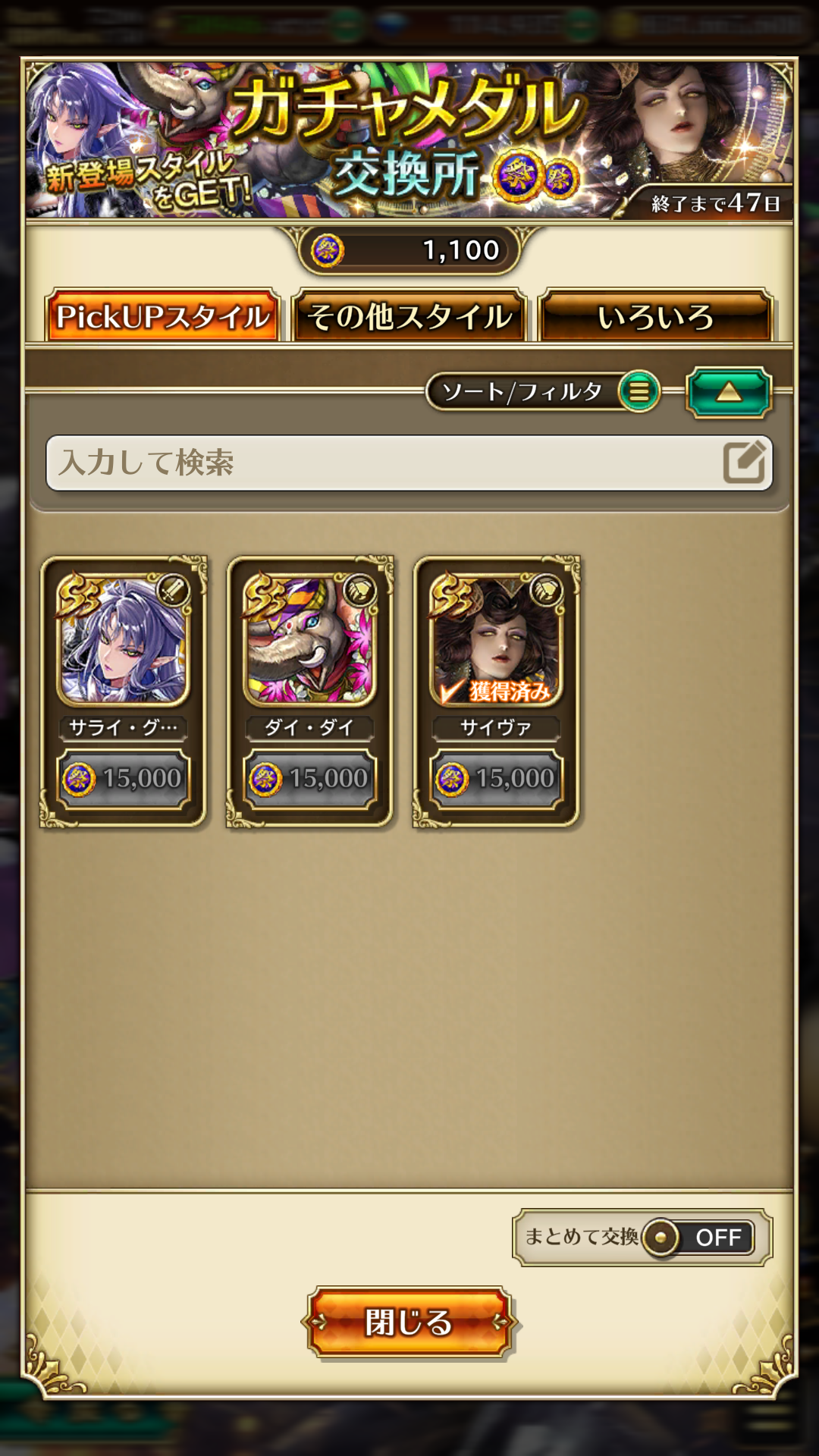Open the いろいろ tab
Viewport: 819px width, 1456px height.
(x=656, y=315)
